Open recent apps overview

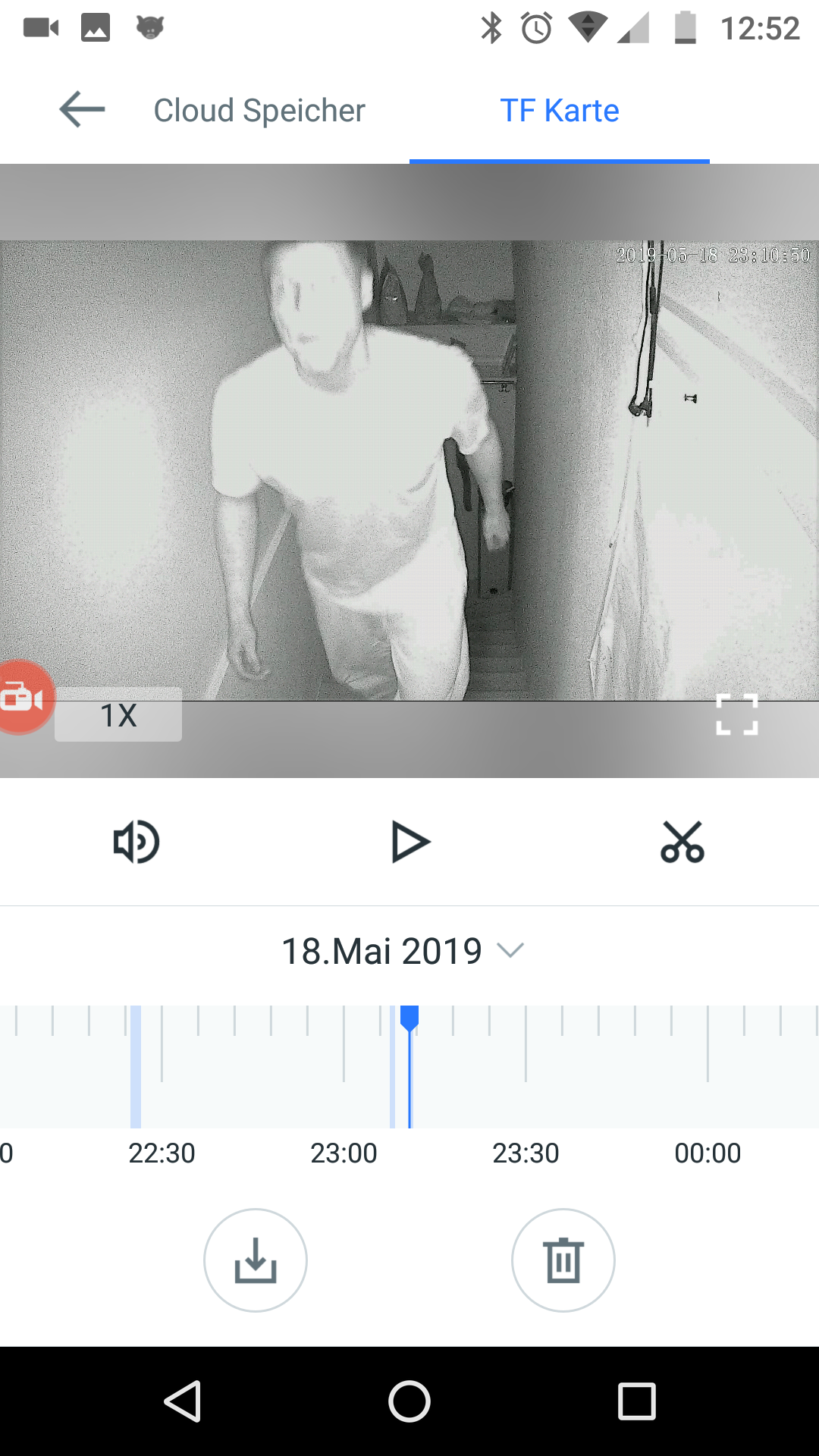pos(637,1401)
